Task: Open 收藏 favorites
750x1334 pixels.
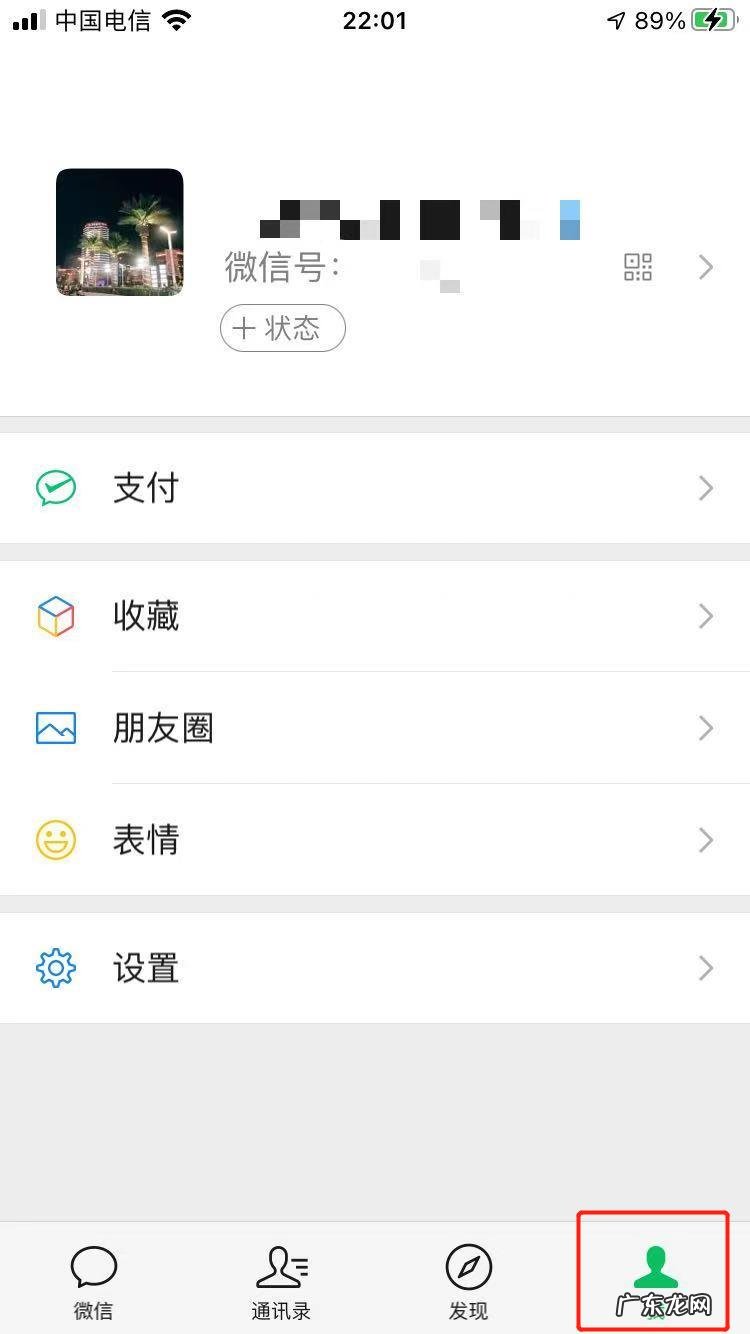Action: (375, 616)
